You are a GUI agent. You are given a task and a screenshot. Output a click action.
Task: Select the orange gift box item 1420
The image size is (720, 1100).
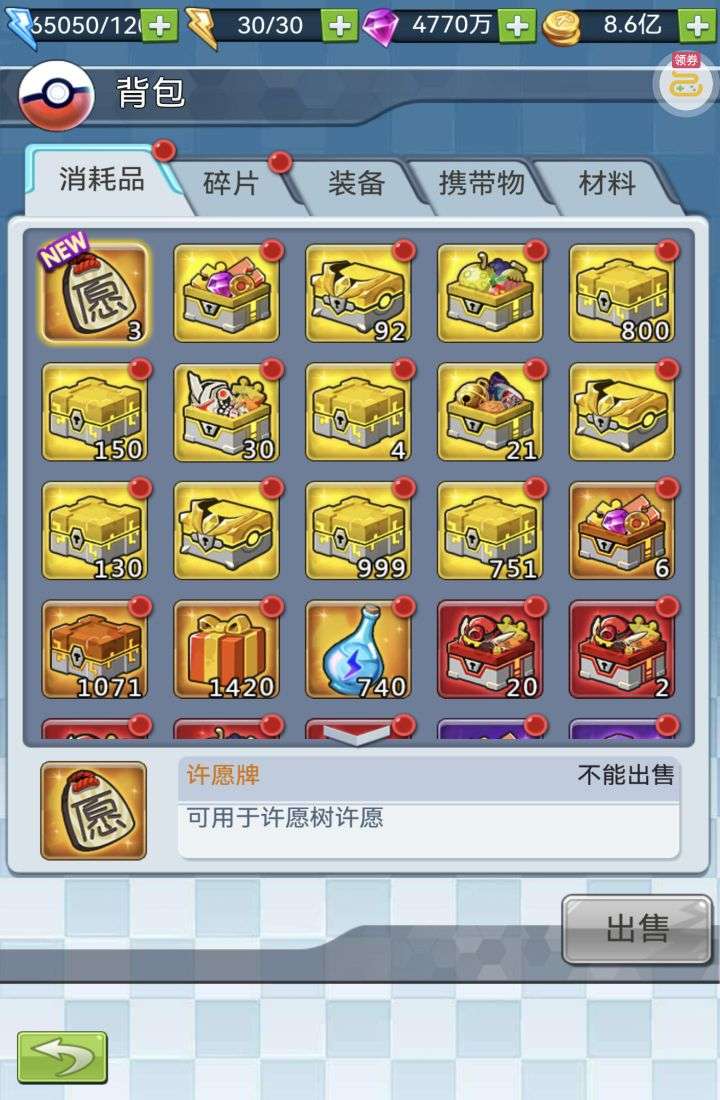point(226,650)
